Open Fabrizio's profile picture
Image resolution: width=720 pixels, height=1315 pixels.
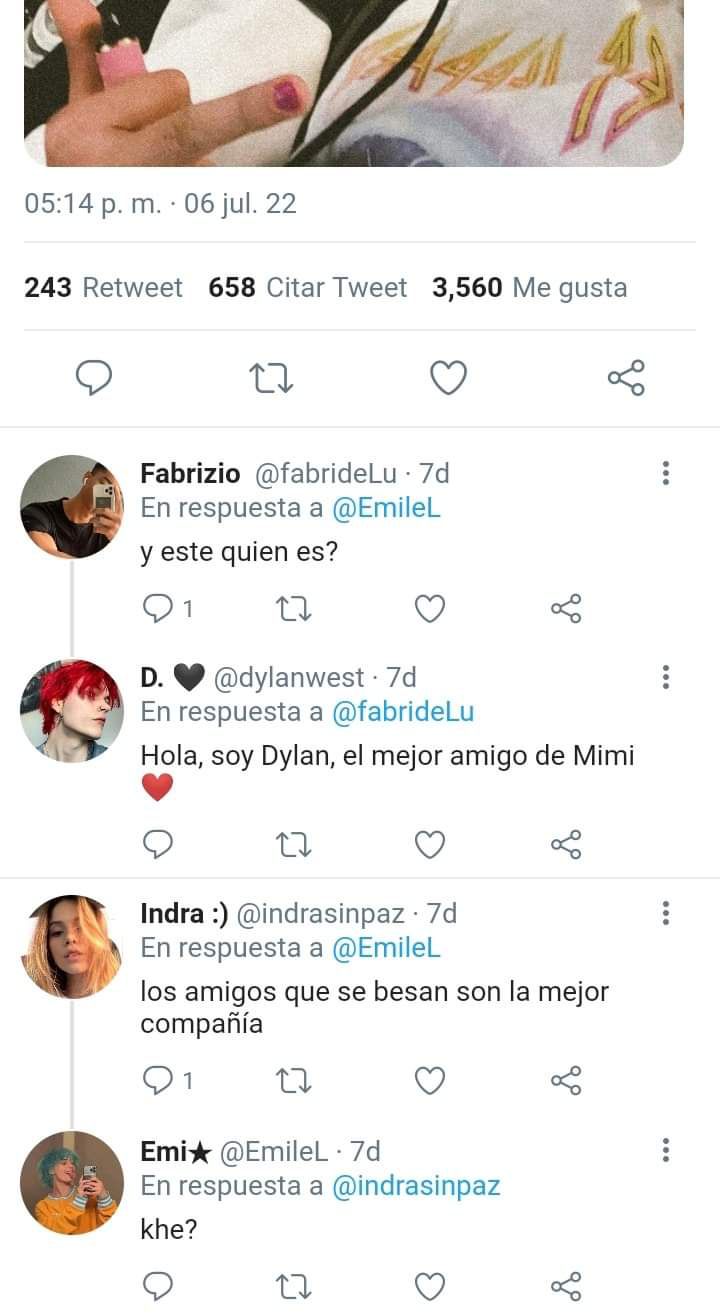tap(71, 507)
